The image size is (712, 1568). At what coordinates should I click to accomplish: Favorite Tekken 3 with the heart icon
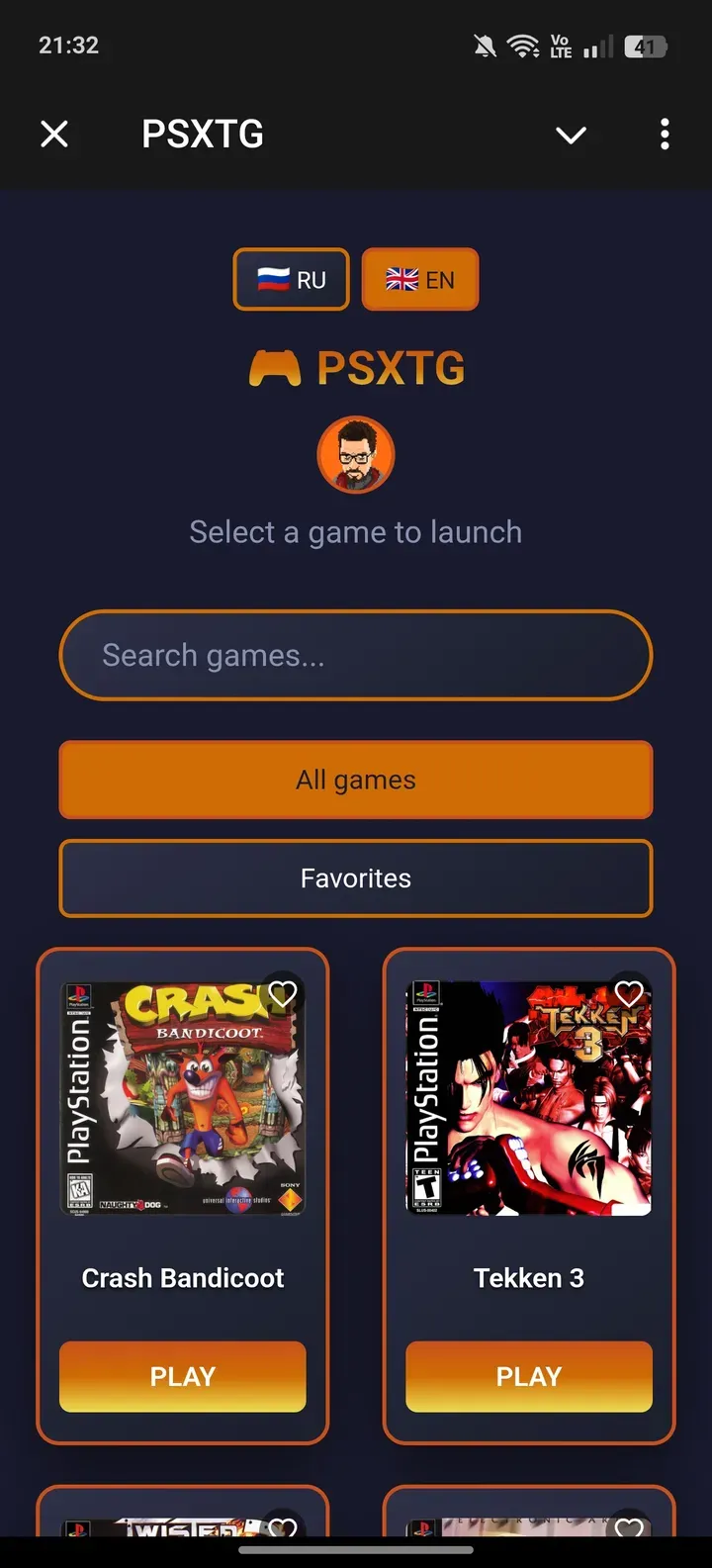coord(629,994)
